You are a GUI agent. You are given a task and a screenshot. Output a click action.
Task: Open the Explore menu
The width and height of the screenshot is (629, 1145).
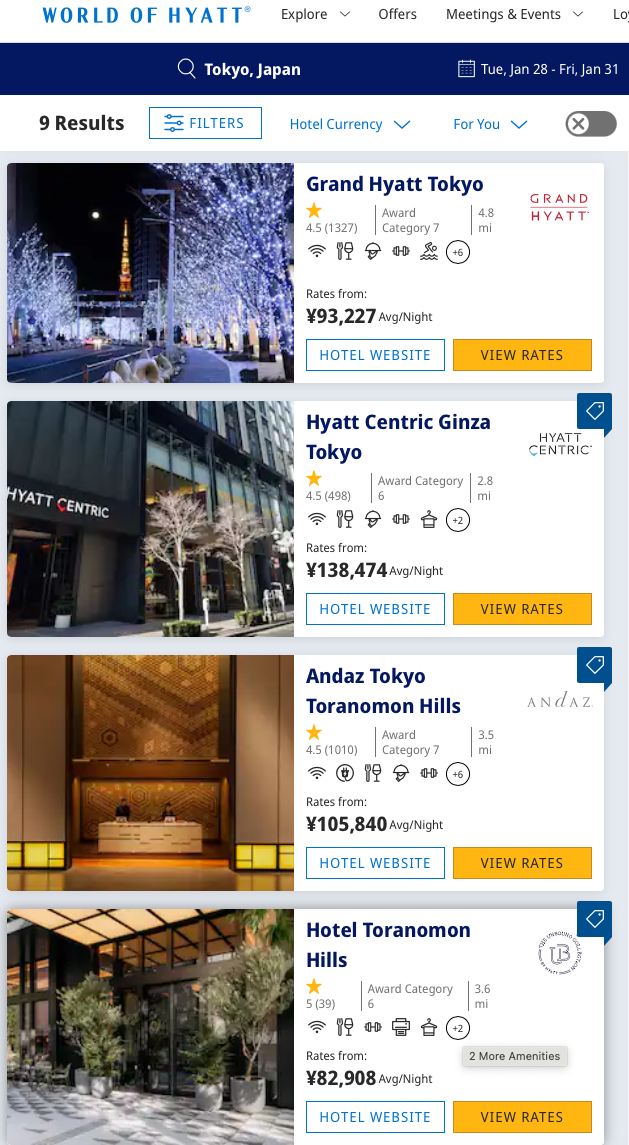tap(316, 14)
